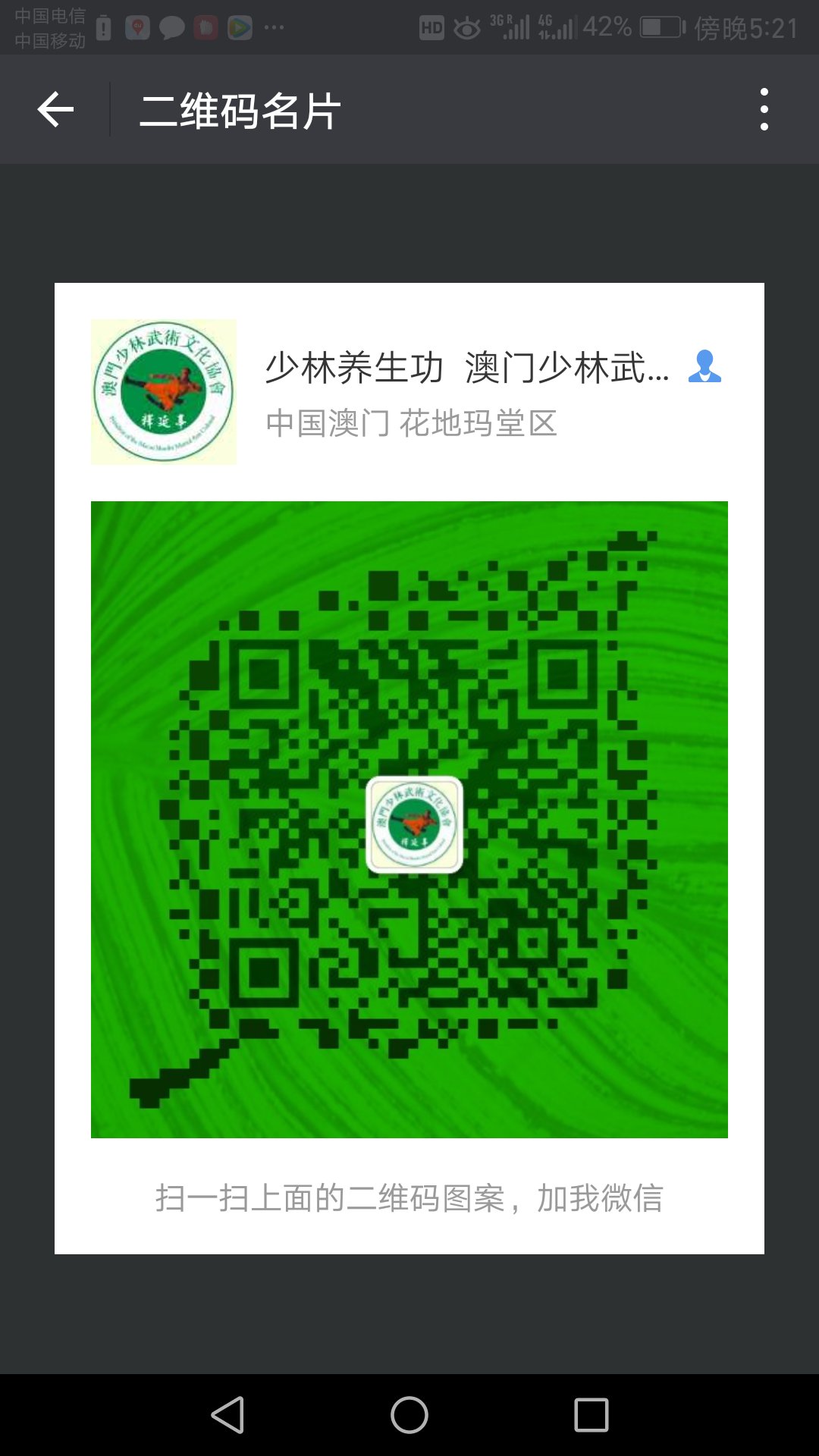Viewport: 819px width, 1456px height.
Task: Tap the system home button
Action: pos(409,1415)
